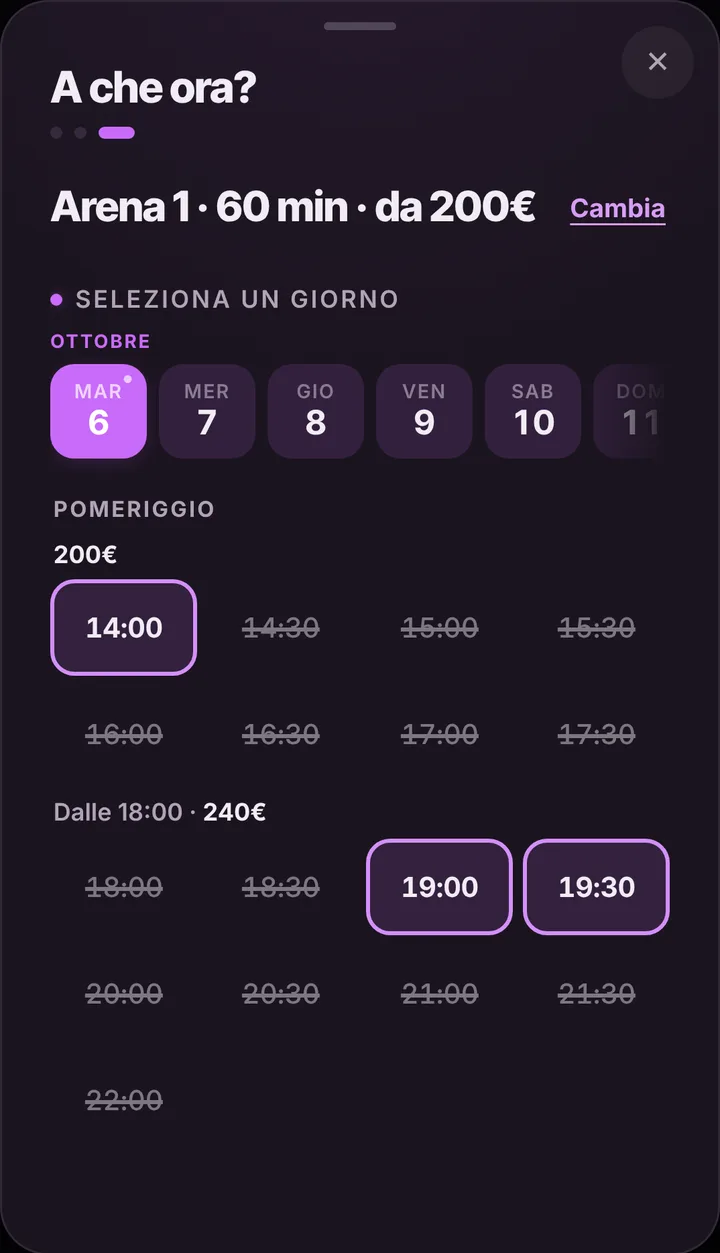Choose the 19:00 time slot

440,887
